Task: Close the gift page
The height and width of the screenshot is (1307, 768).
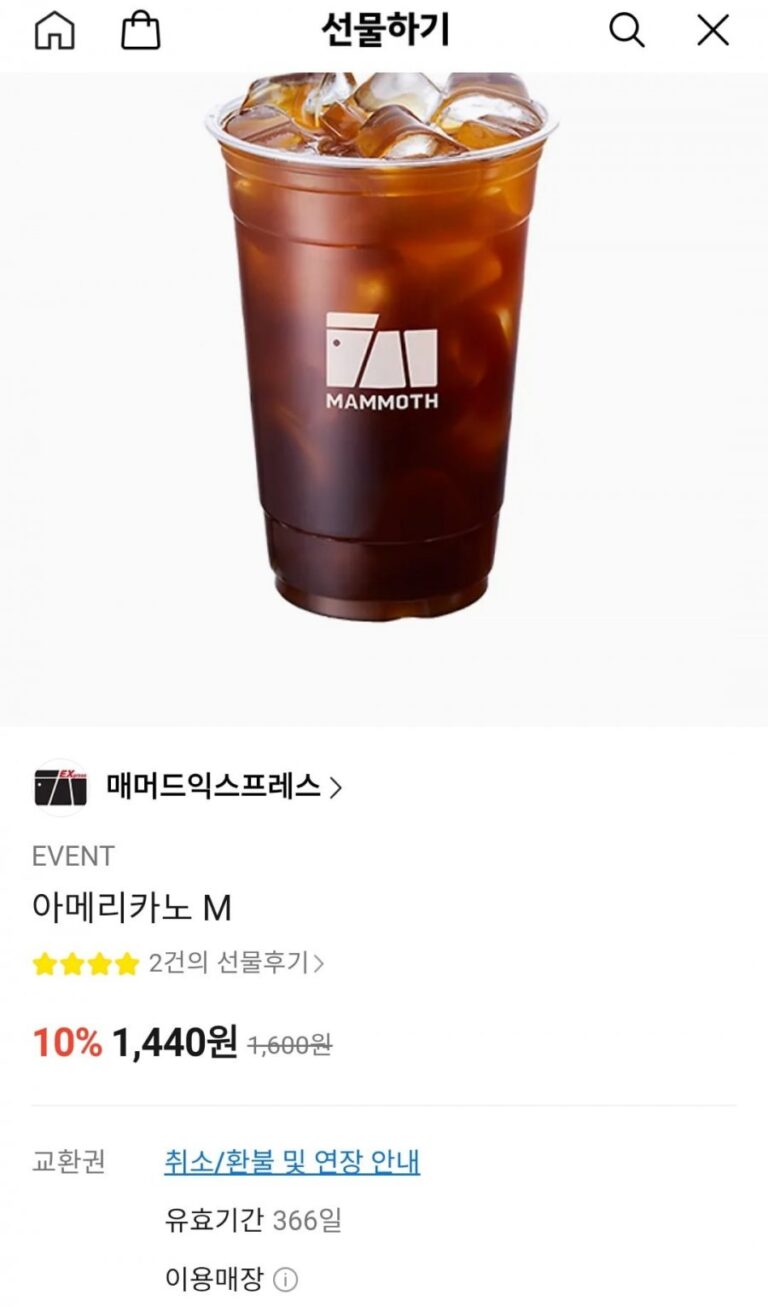Action: coord(712,31)
